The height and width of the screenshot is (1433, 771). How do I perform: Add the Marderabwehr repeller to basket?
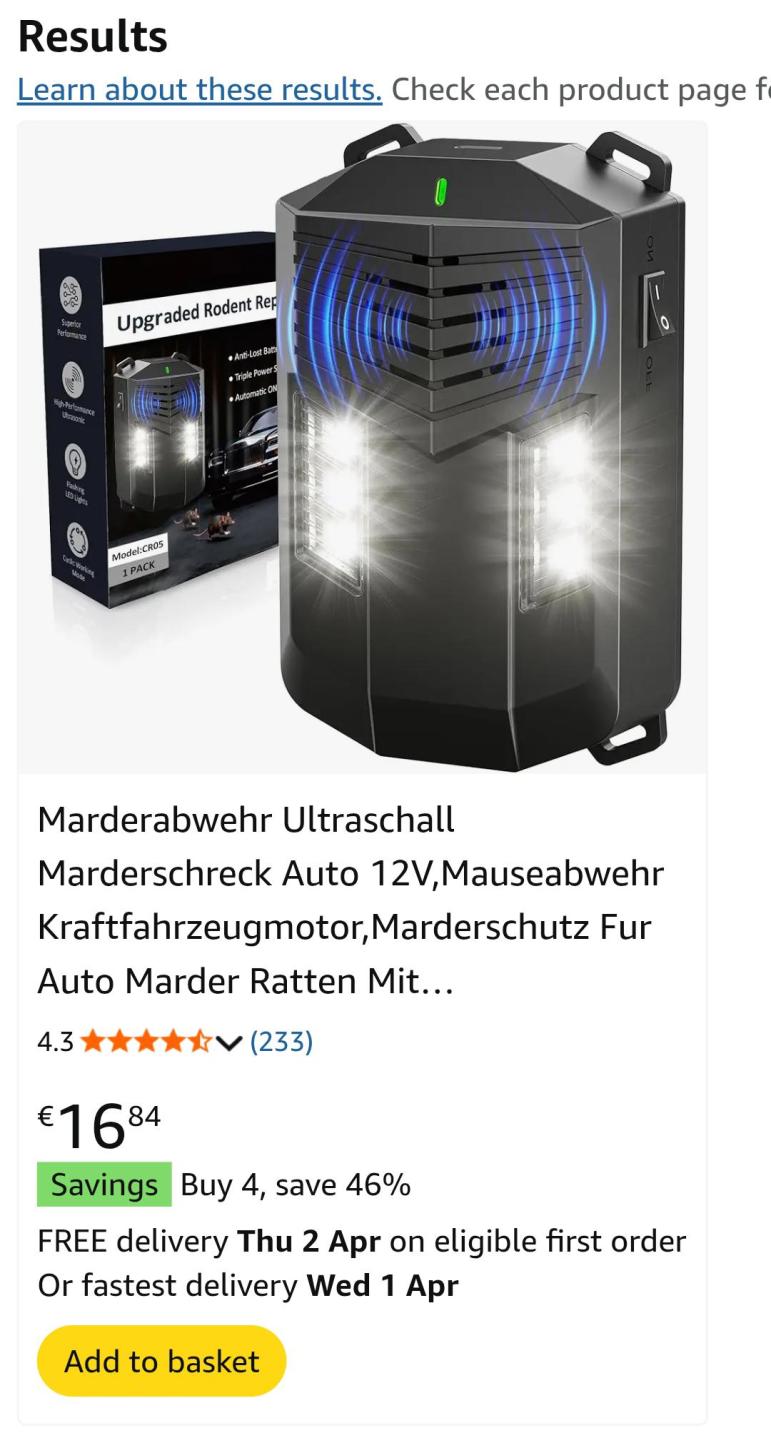click(162, 1360)
